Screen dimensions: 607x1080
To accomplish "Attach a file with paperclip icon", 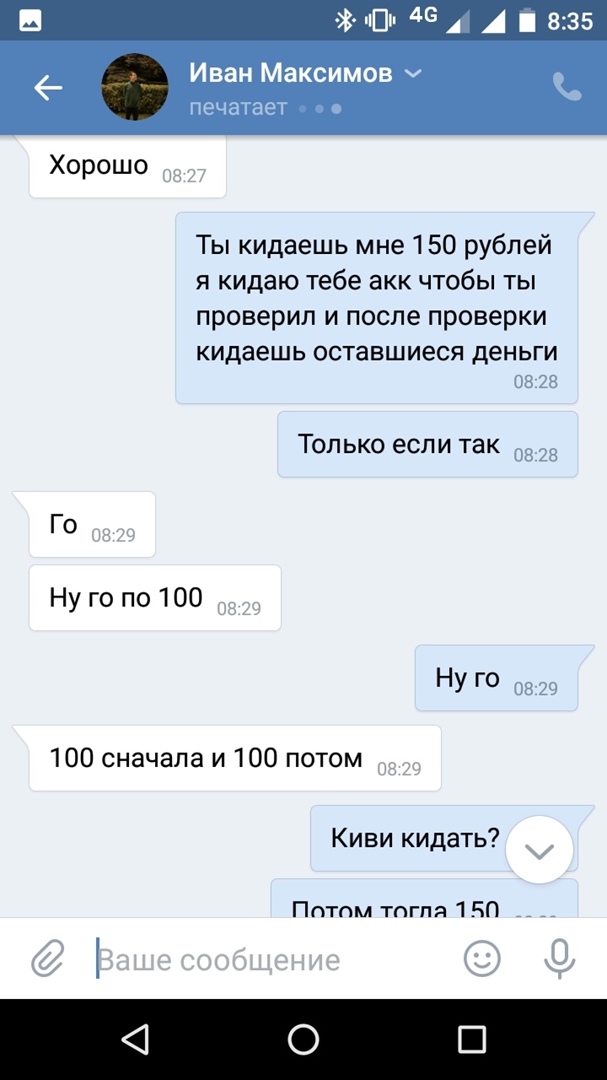I will pos(47,960).
